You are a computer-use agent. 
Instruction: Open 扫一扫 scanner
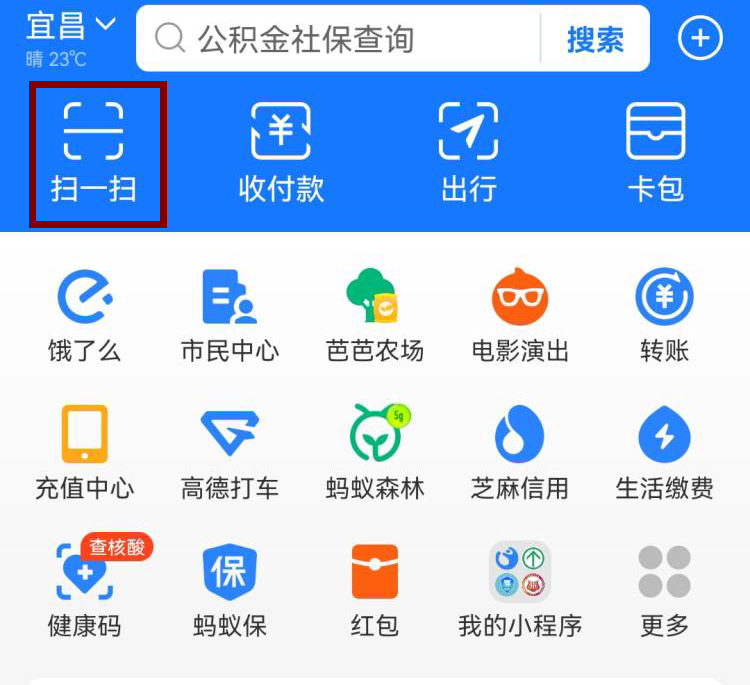tap(94, 153)
